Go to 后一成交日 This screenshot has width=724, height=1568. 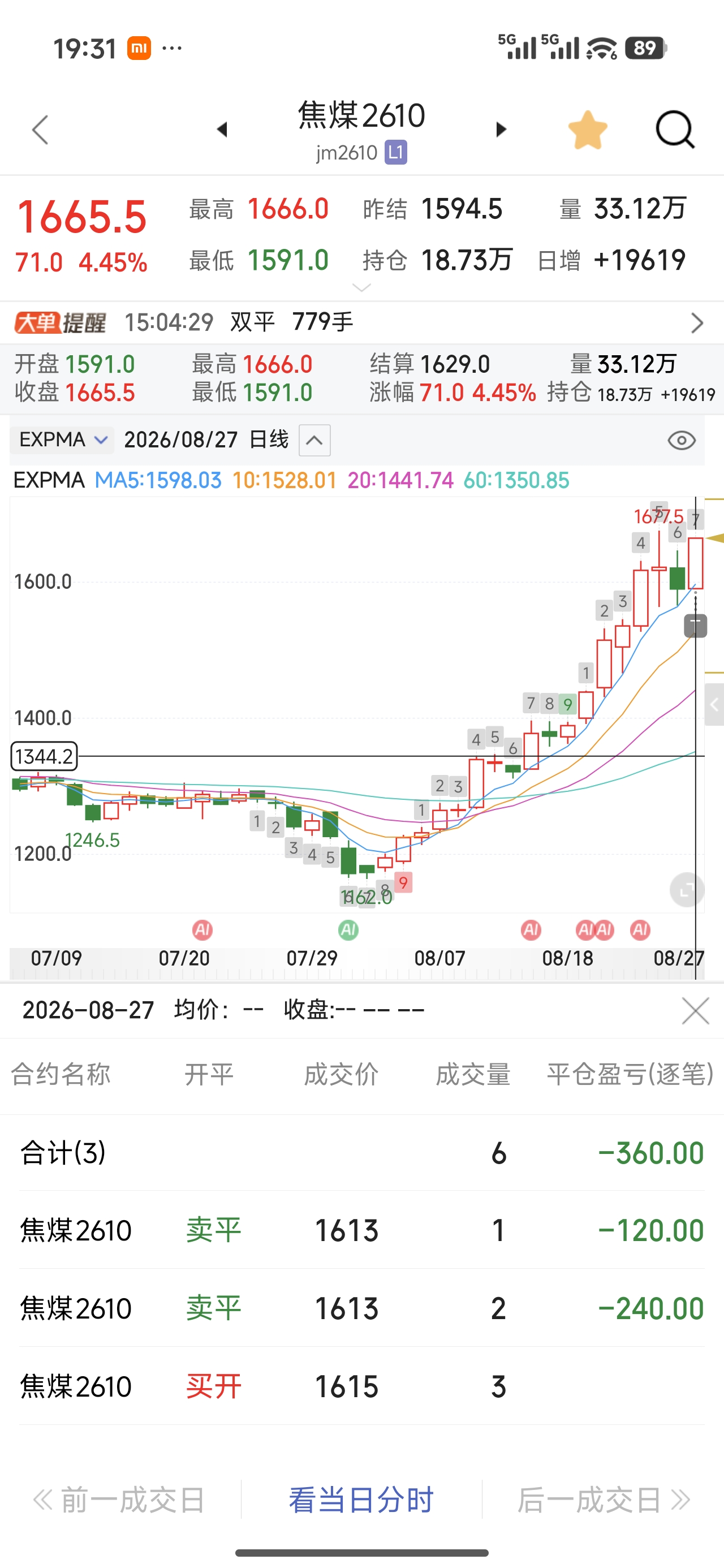pyautogui.click(x=604, y=1500)
